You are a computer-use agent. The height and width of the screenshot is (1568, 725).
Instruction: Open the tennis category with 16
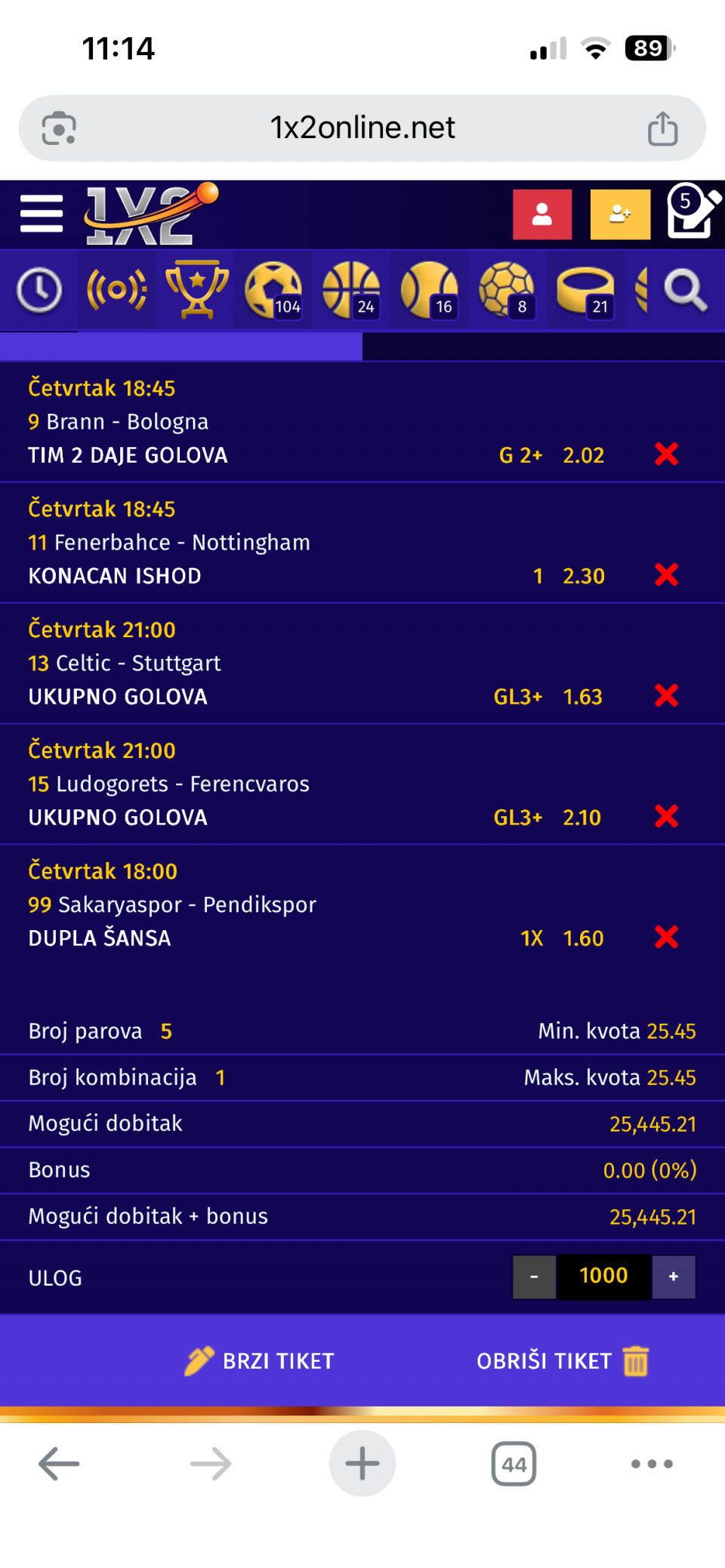pyautogui.click(x=429, y=290)
